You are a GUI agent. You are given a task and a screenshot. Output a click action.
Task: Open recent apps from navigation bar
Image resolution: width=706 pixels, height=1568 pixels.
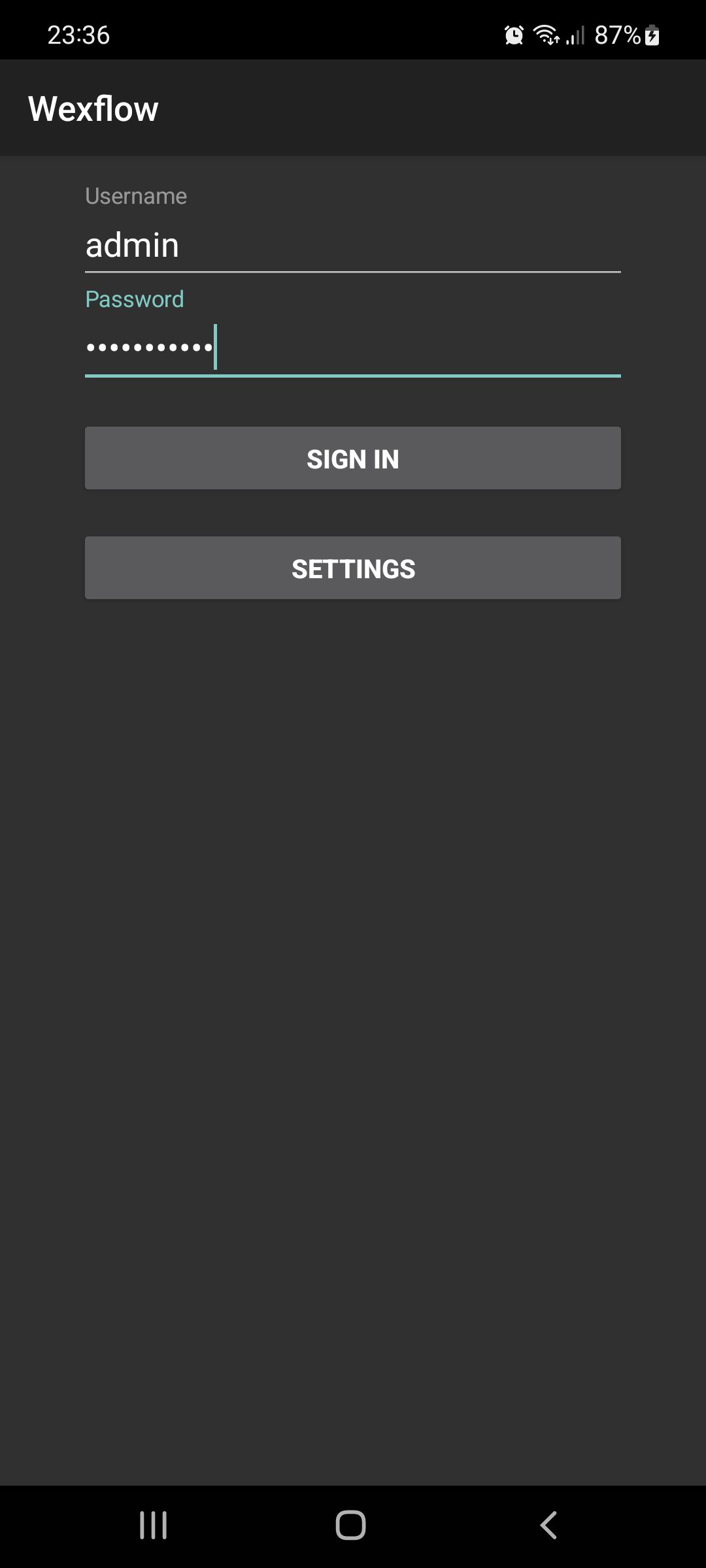[154, 1526]
